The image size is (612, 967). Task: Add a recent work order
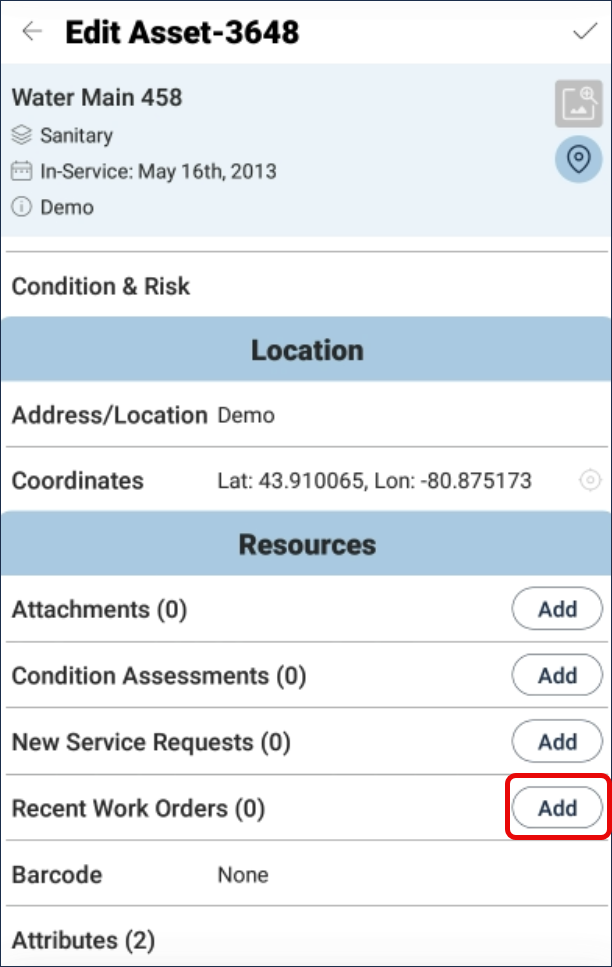pos(557,808)
